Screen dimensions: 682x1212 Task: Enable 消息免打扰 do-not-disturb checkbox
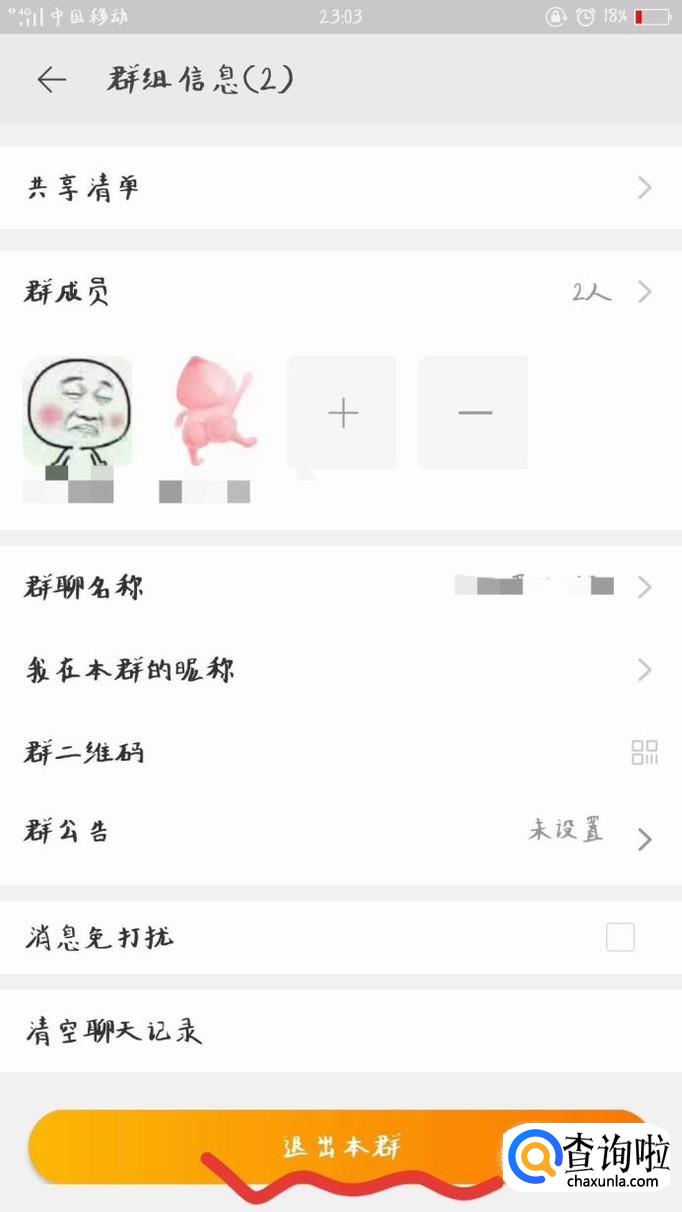point(620,938)
